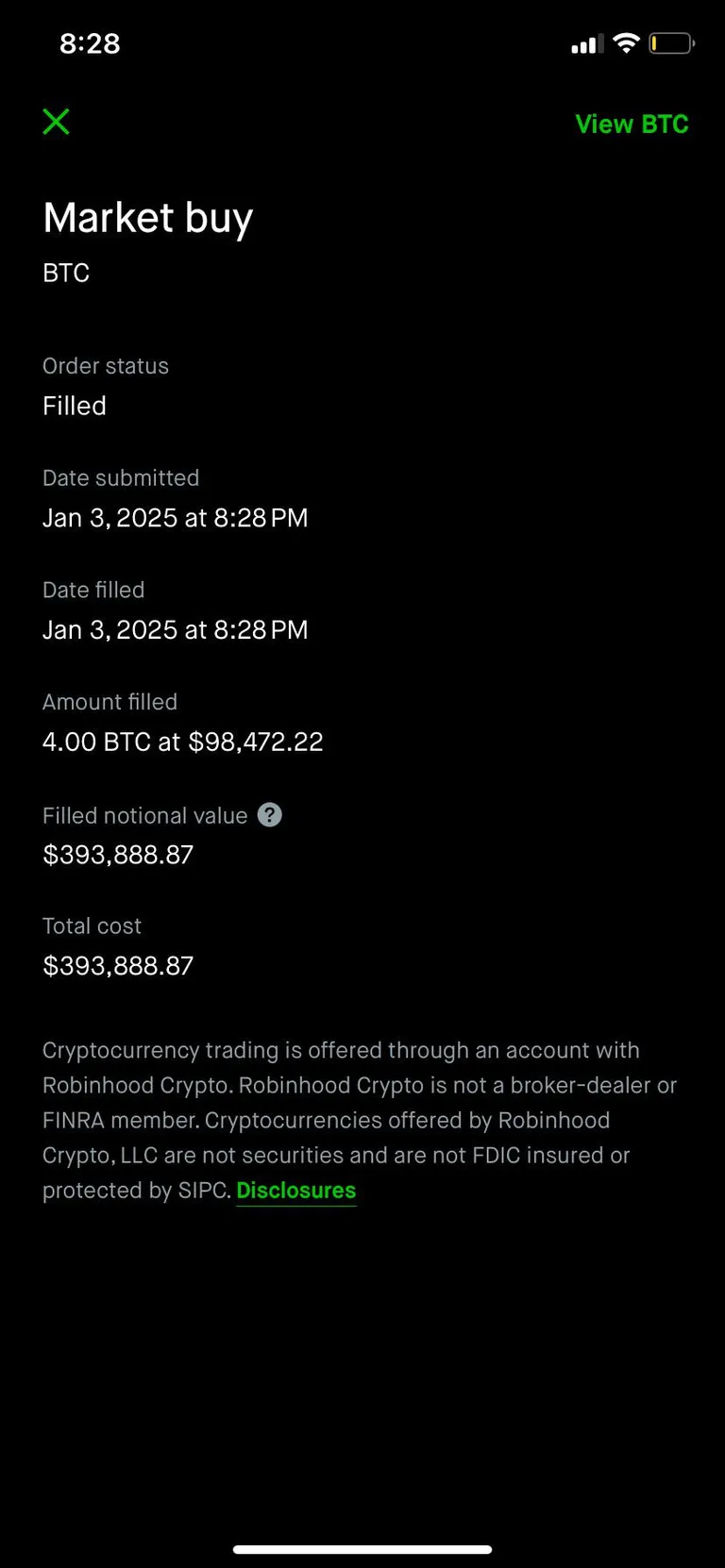This screenshot has height=1568, width=725.
Task: Tap the battery indicator in the status bar
Action: pos(672,43)
